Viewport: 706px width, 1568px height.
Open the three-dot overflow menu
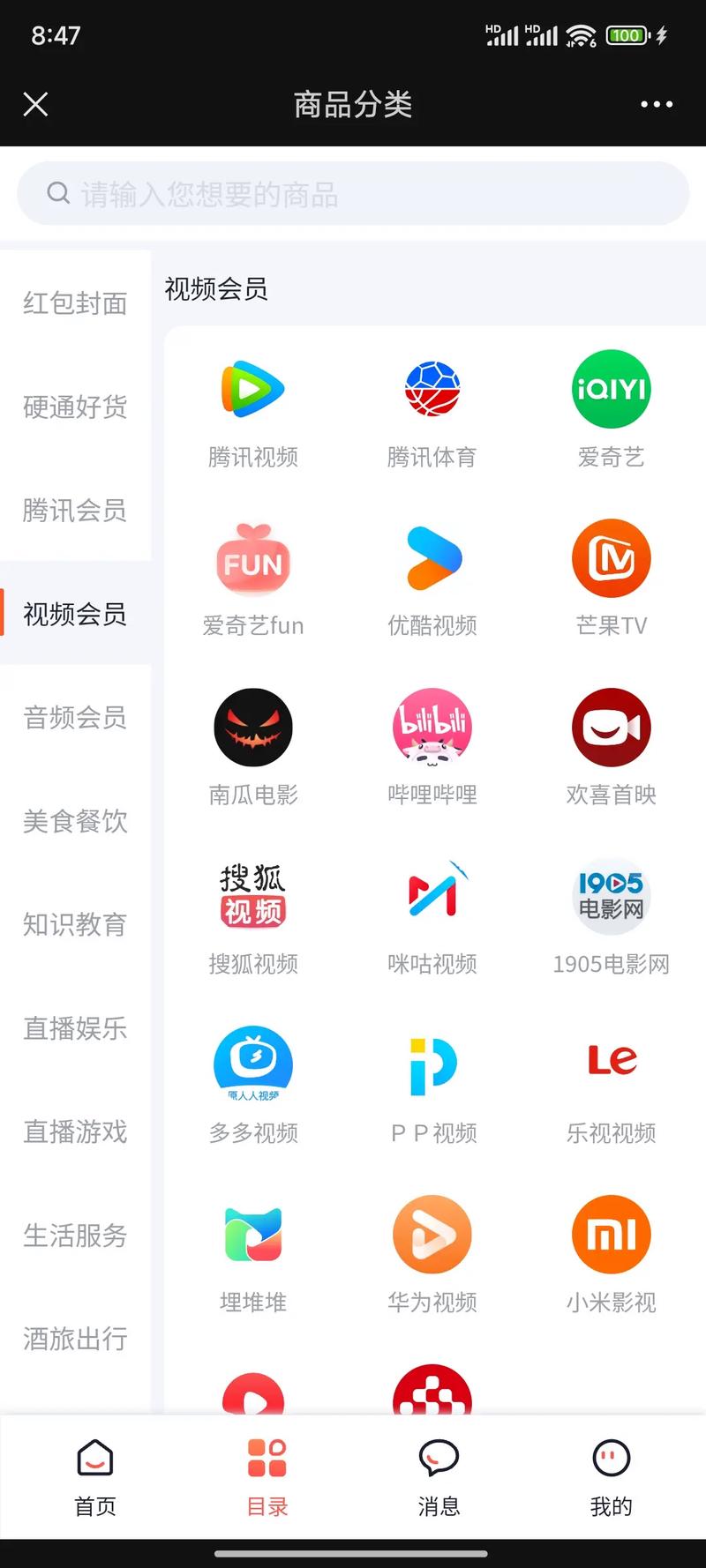tap(656, 104)
